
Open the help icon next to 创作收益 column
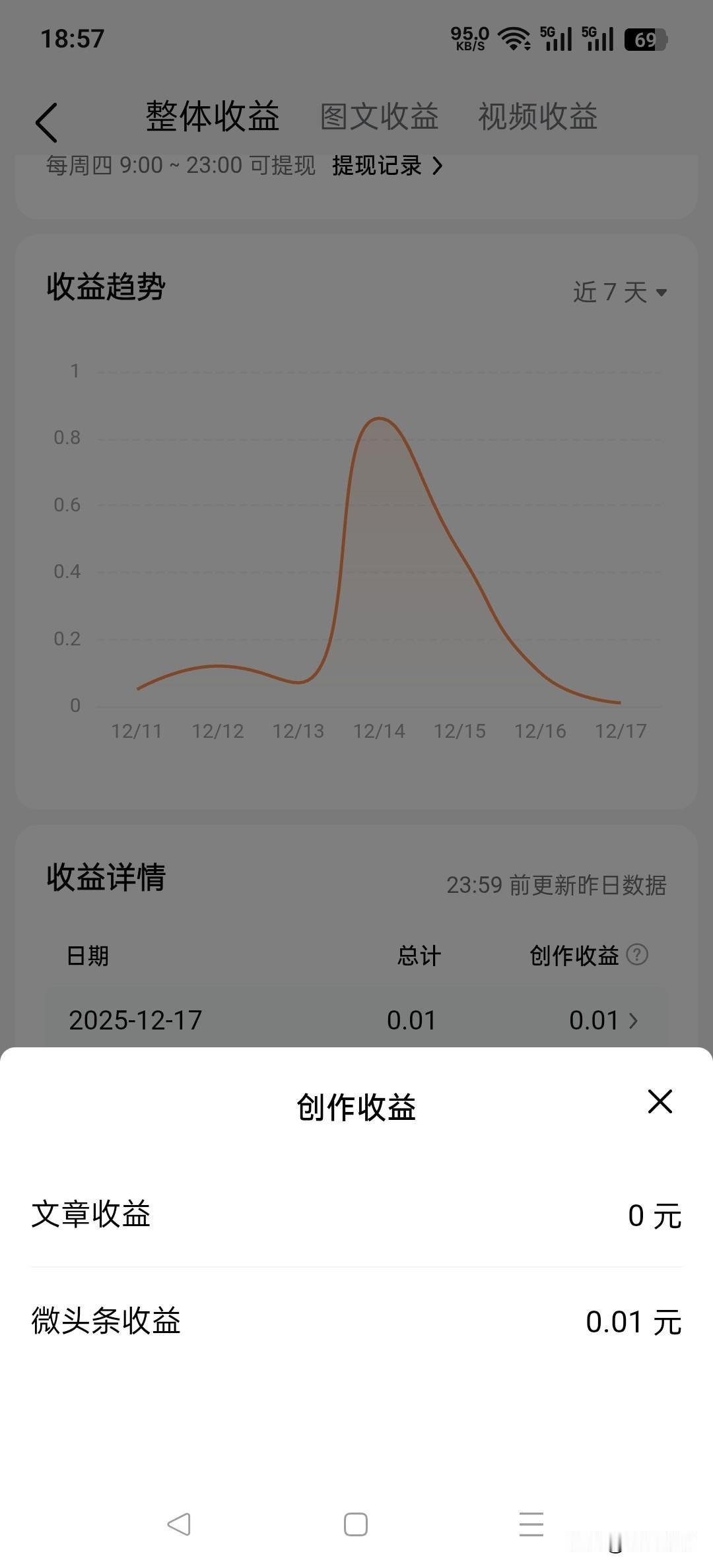(x=636, y=955)
